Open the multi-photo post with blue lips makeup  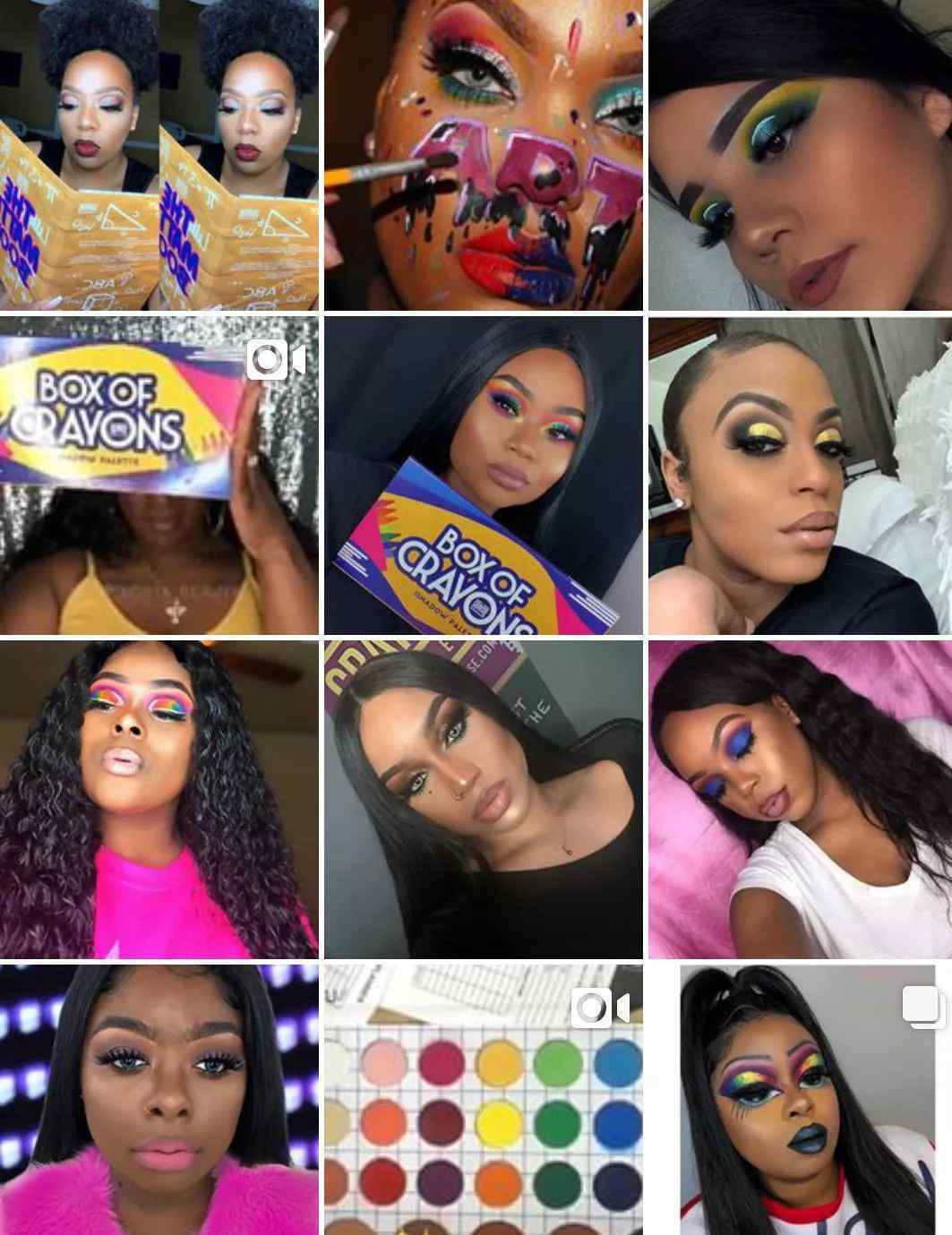pyautogui.click(x=800, y=1100)
